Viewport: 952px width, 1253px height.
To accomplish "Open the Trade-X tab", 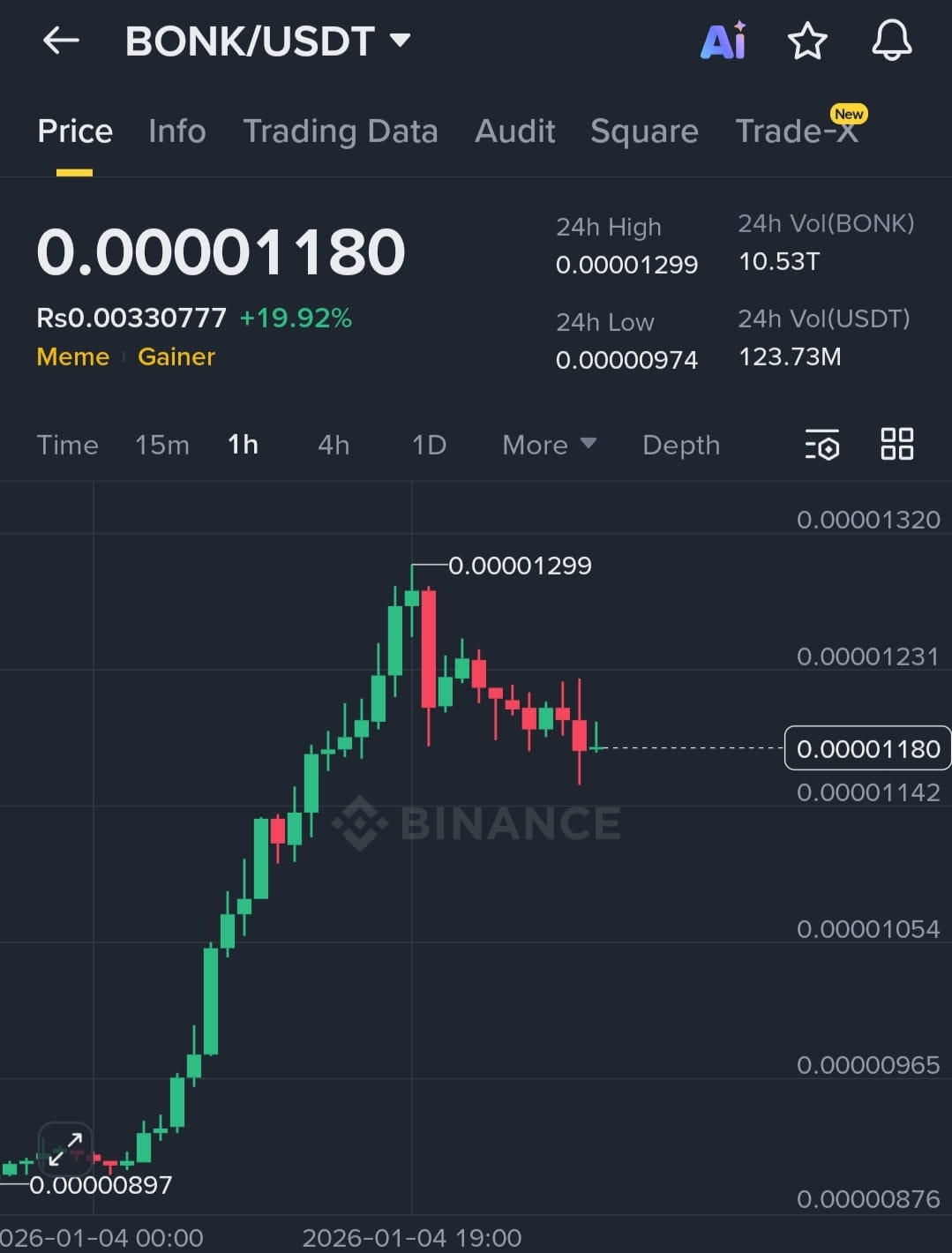I will [x=796, y=131].
